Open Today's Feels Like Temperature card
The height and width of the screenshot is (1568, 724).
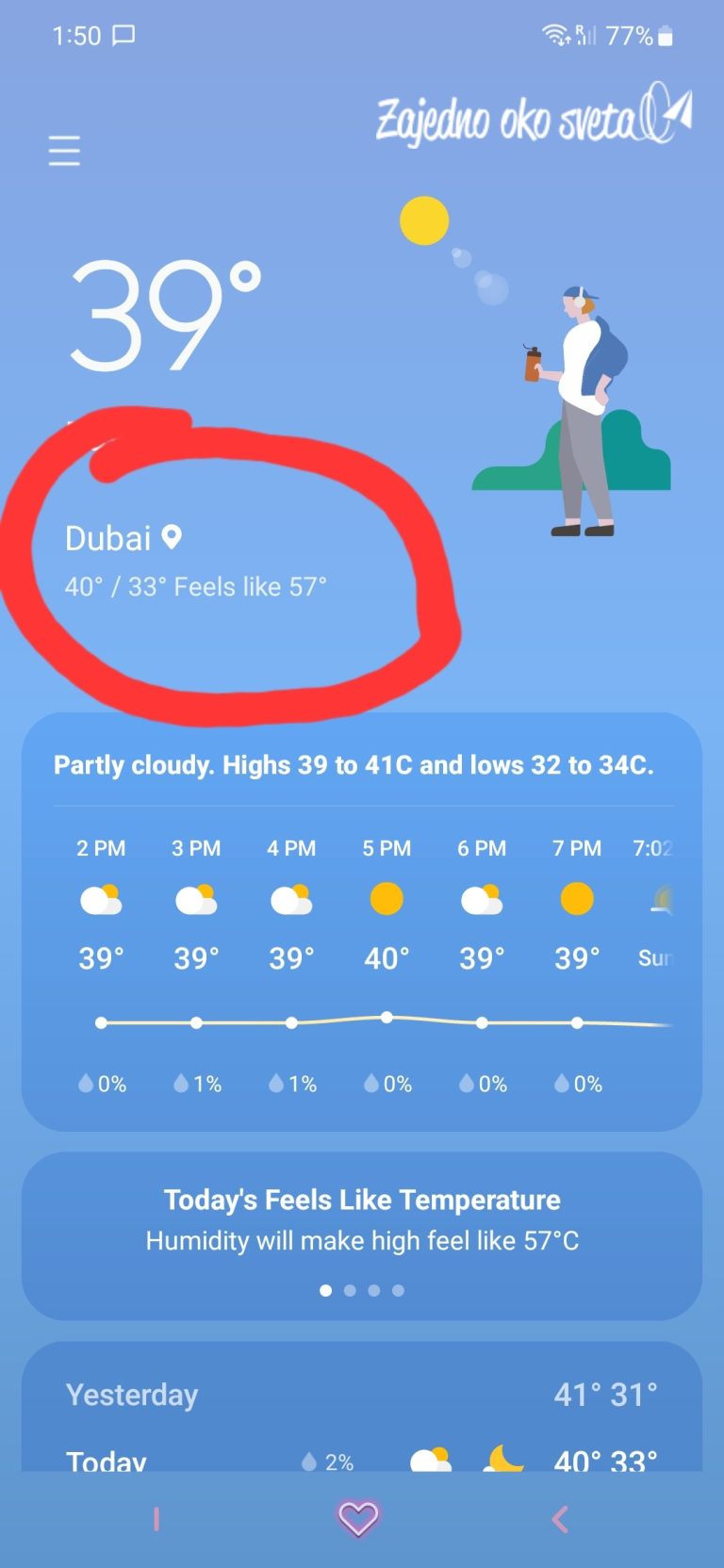pos(362,1235)
